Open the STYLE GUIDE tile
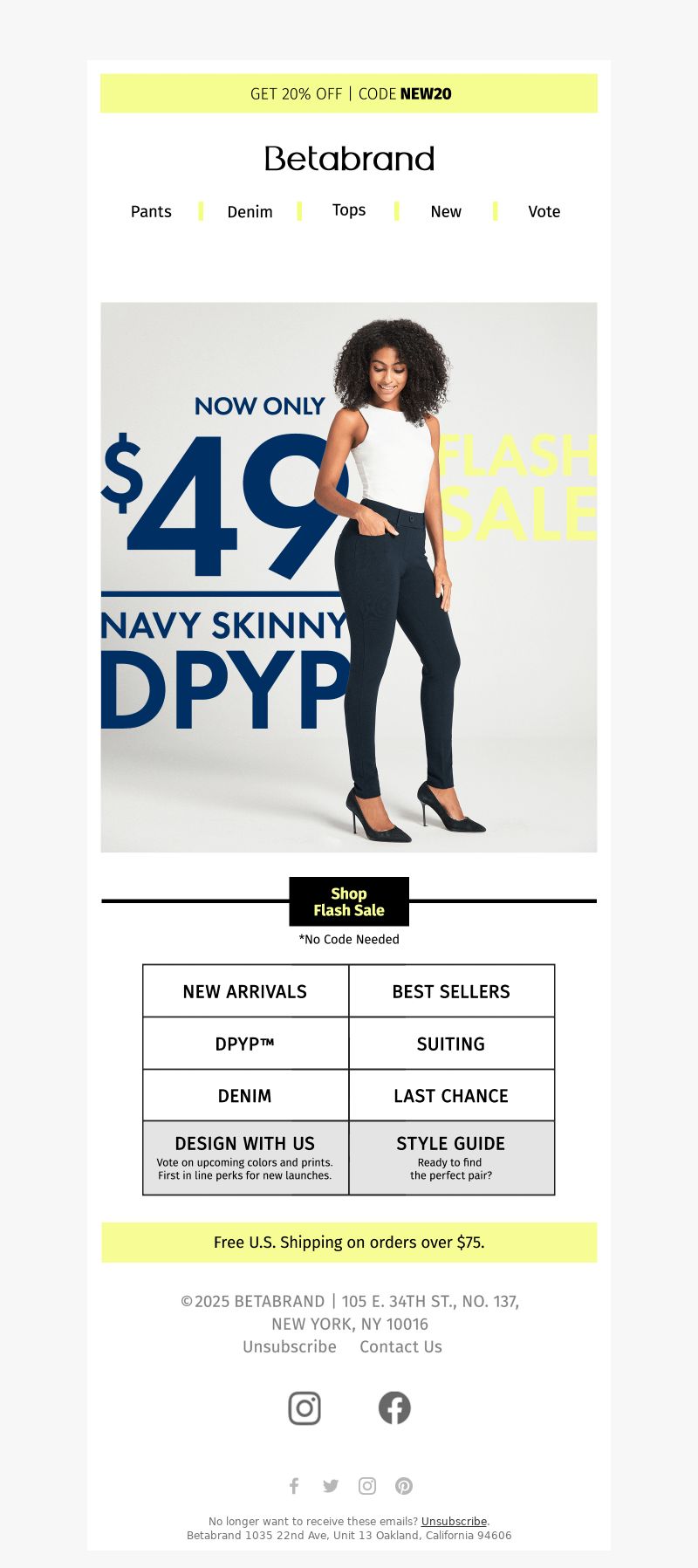This screenshot has height=1568, width=698. 452,1158
